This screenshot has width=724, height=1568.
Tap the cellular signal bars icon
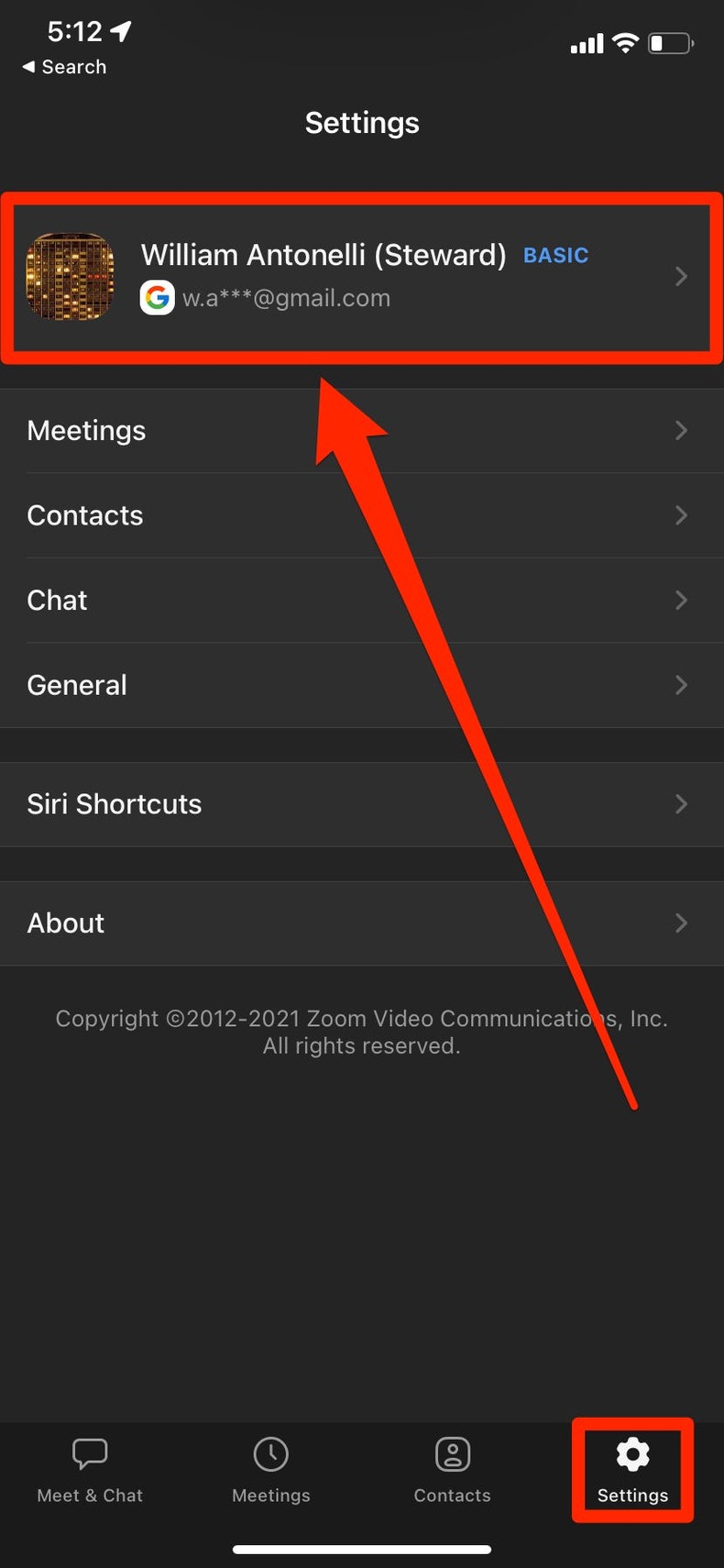[x=585, y=42]
